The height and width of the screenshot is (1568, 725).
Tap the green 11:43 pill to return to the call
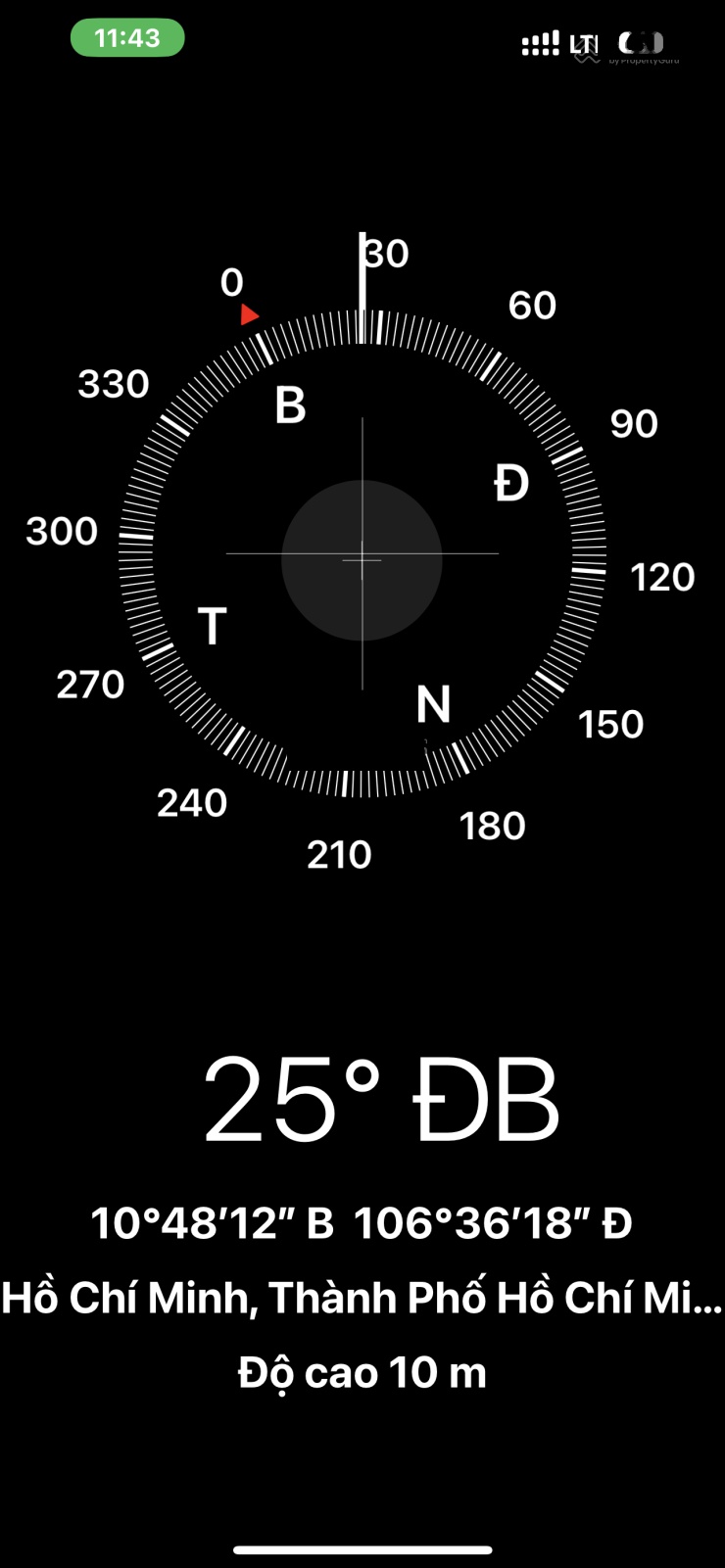pyautogui.click(x=127, y=38)
